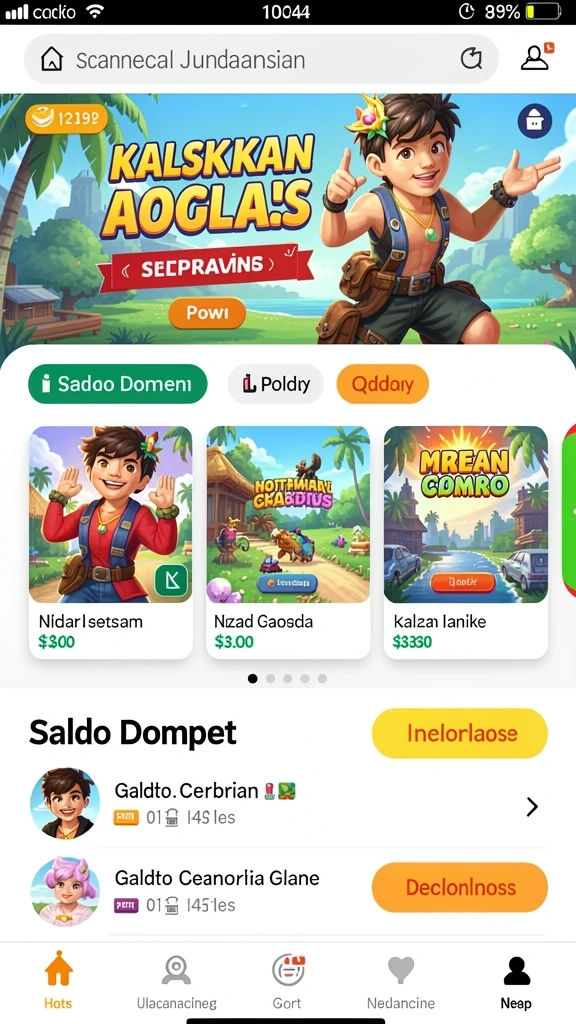Switch to the Gort tab
576x1024 pixels.
pos(287,980)
